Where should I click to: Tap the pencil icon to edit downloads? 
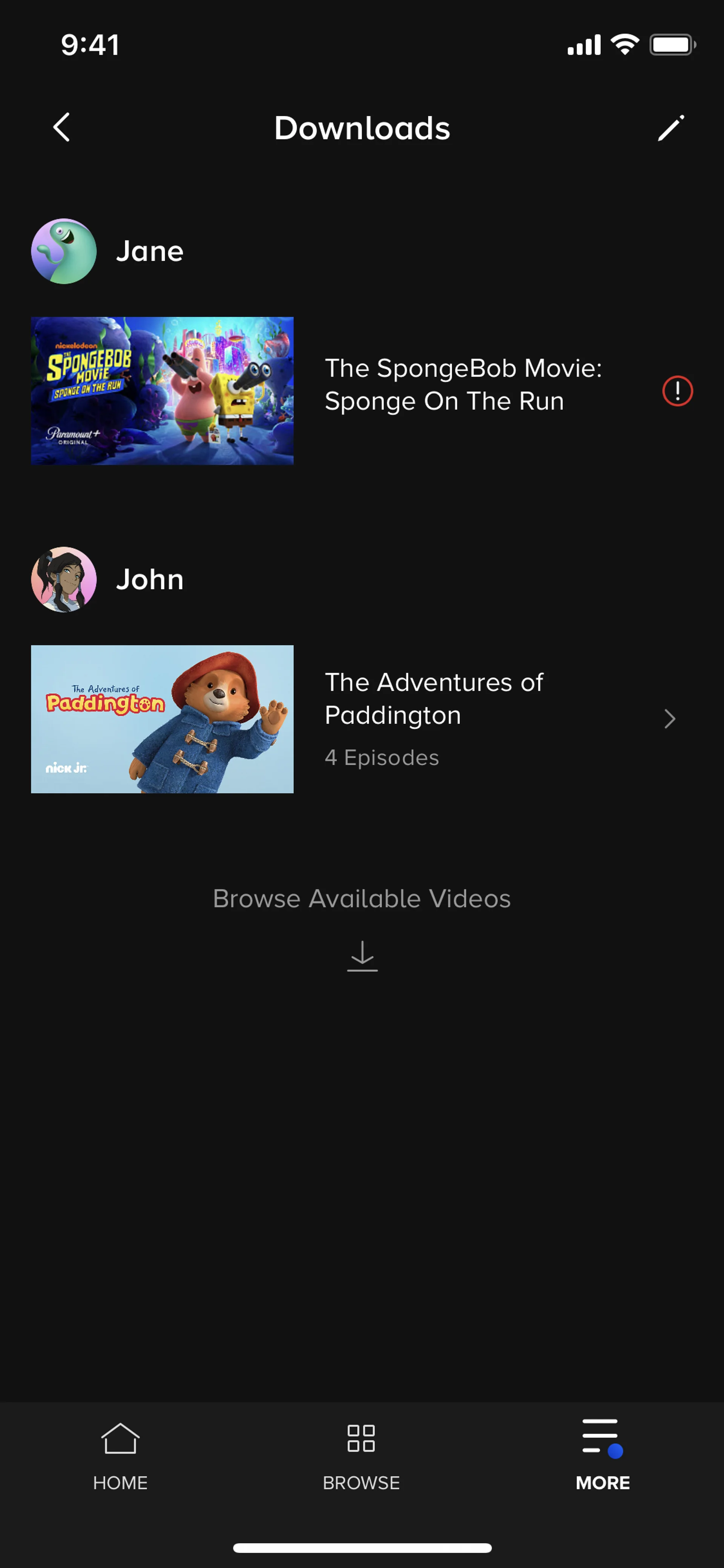pos(670,128)
